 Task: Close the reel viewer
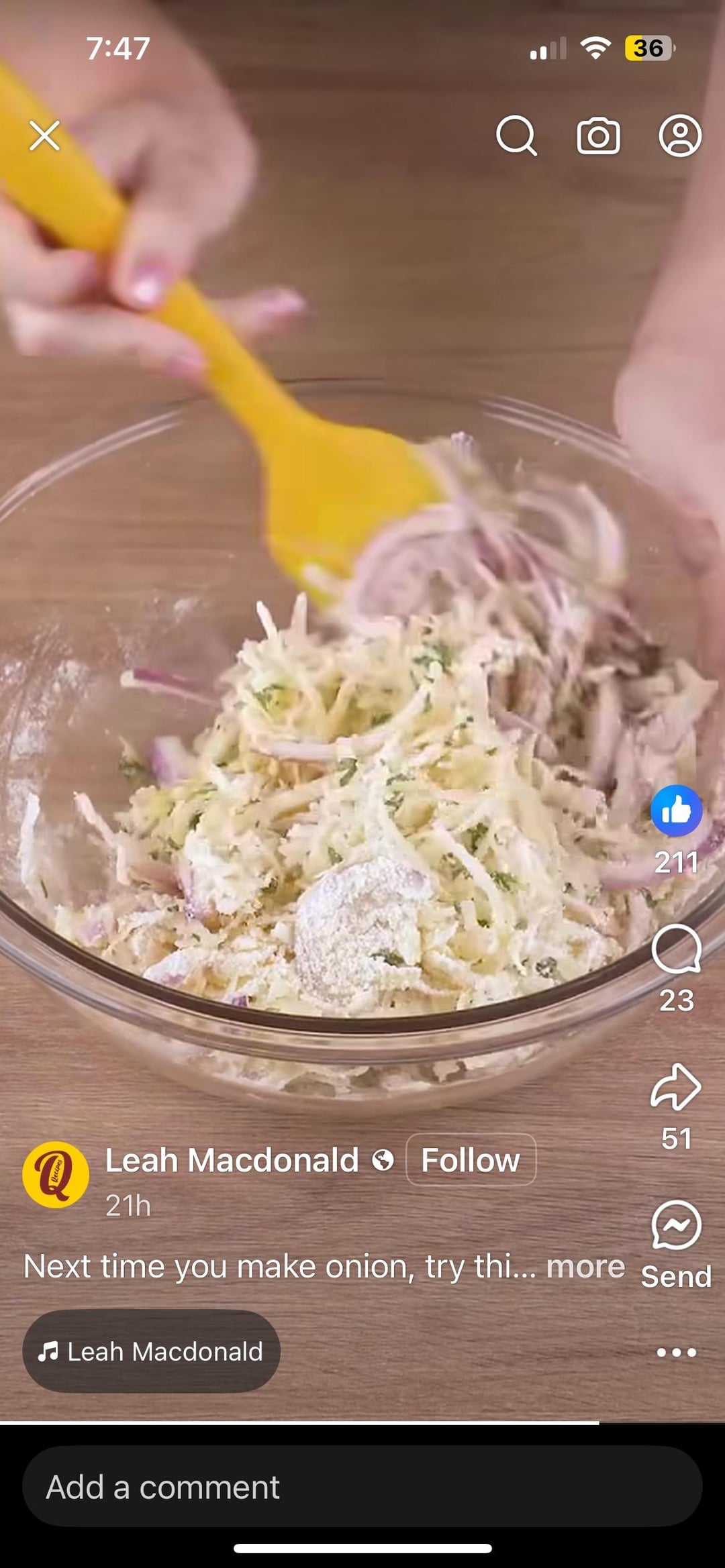click(45, 136)
